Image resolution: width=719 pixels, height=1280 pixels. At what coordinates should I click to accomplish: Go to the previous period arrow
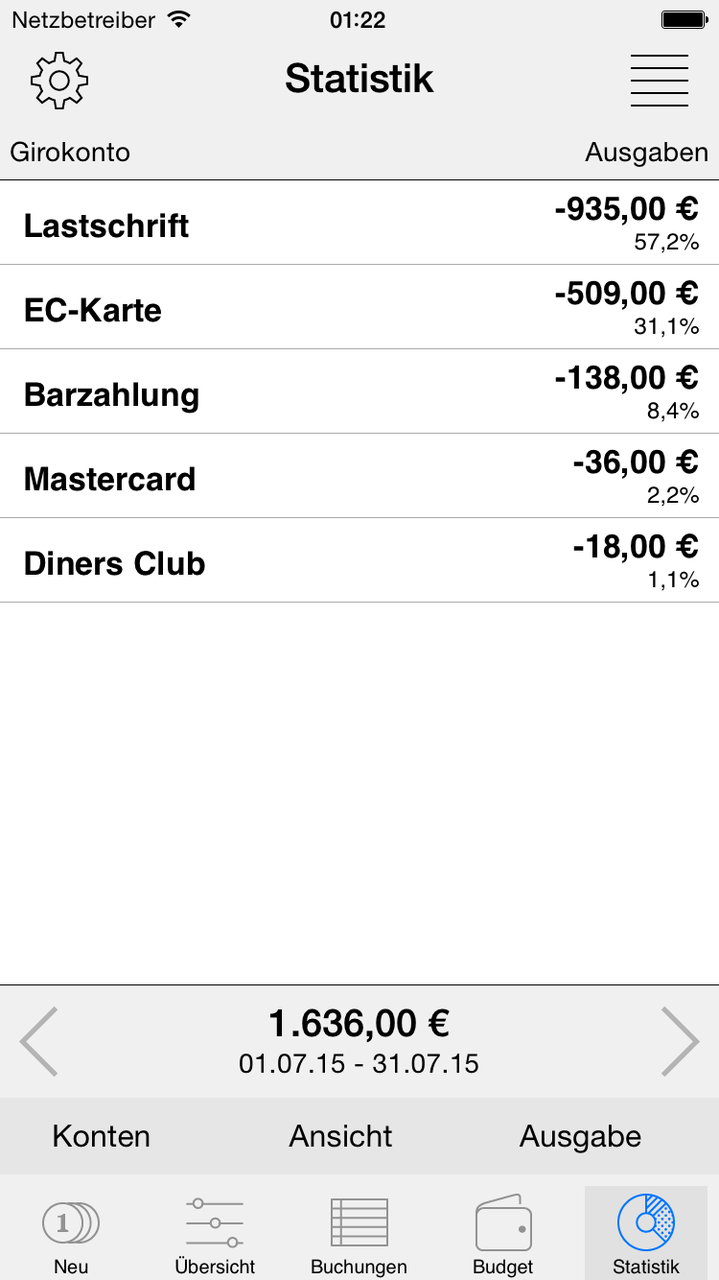click(x=39, y=1041)
